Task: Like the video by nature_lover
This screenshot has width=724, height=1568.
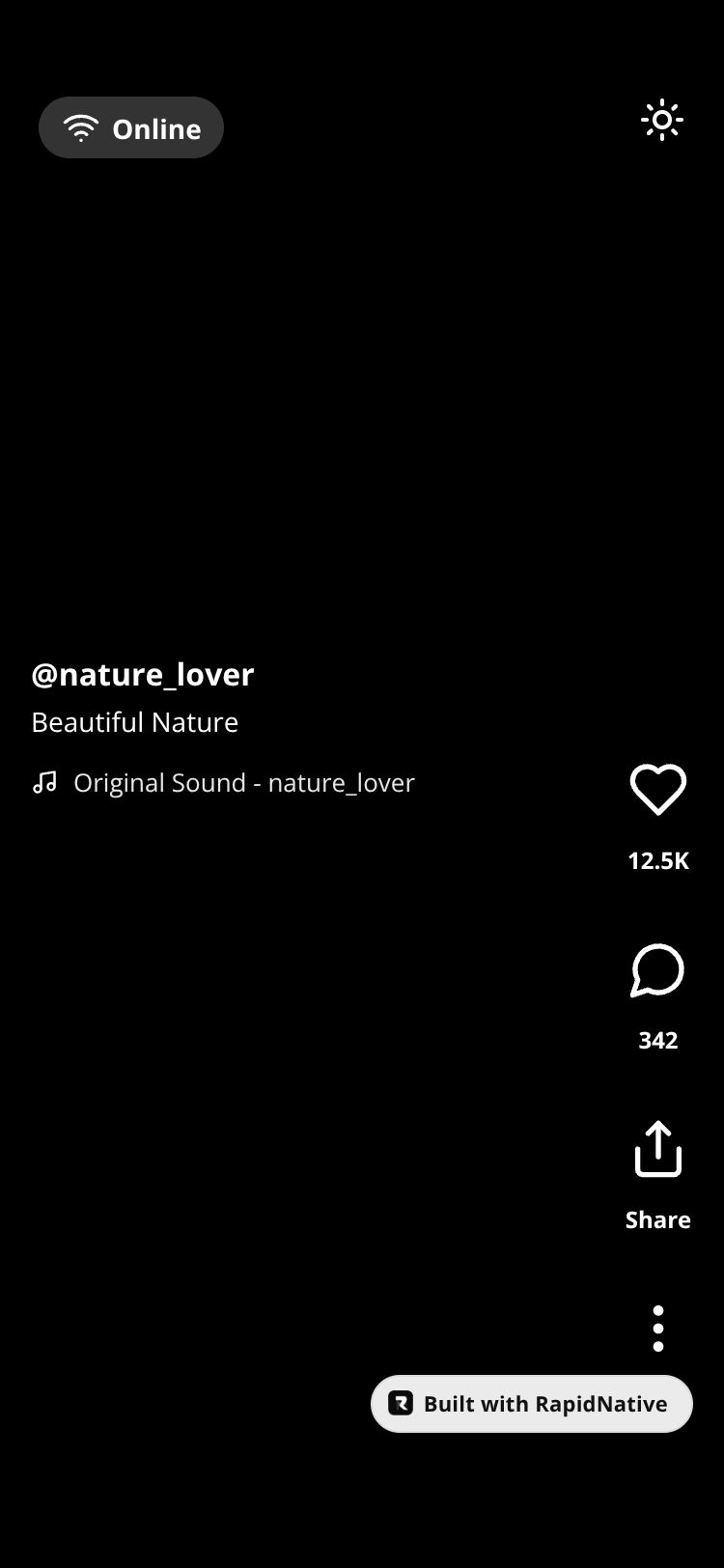Action: (658, 790)
